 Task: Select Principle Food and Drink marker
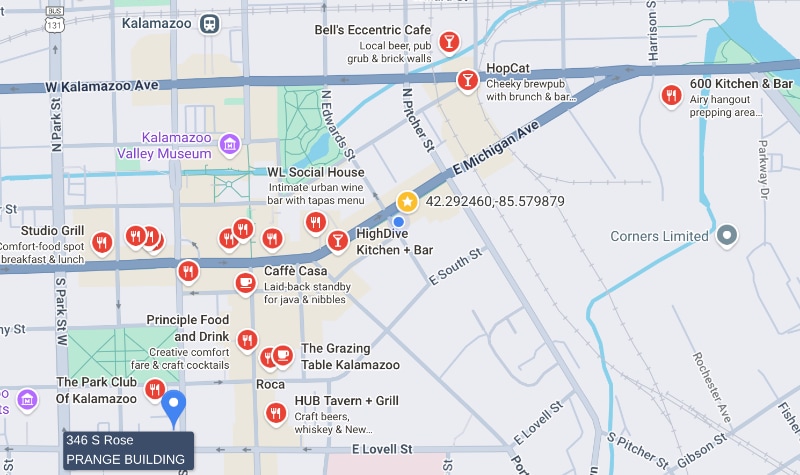coord(247,341)
